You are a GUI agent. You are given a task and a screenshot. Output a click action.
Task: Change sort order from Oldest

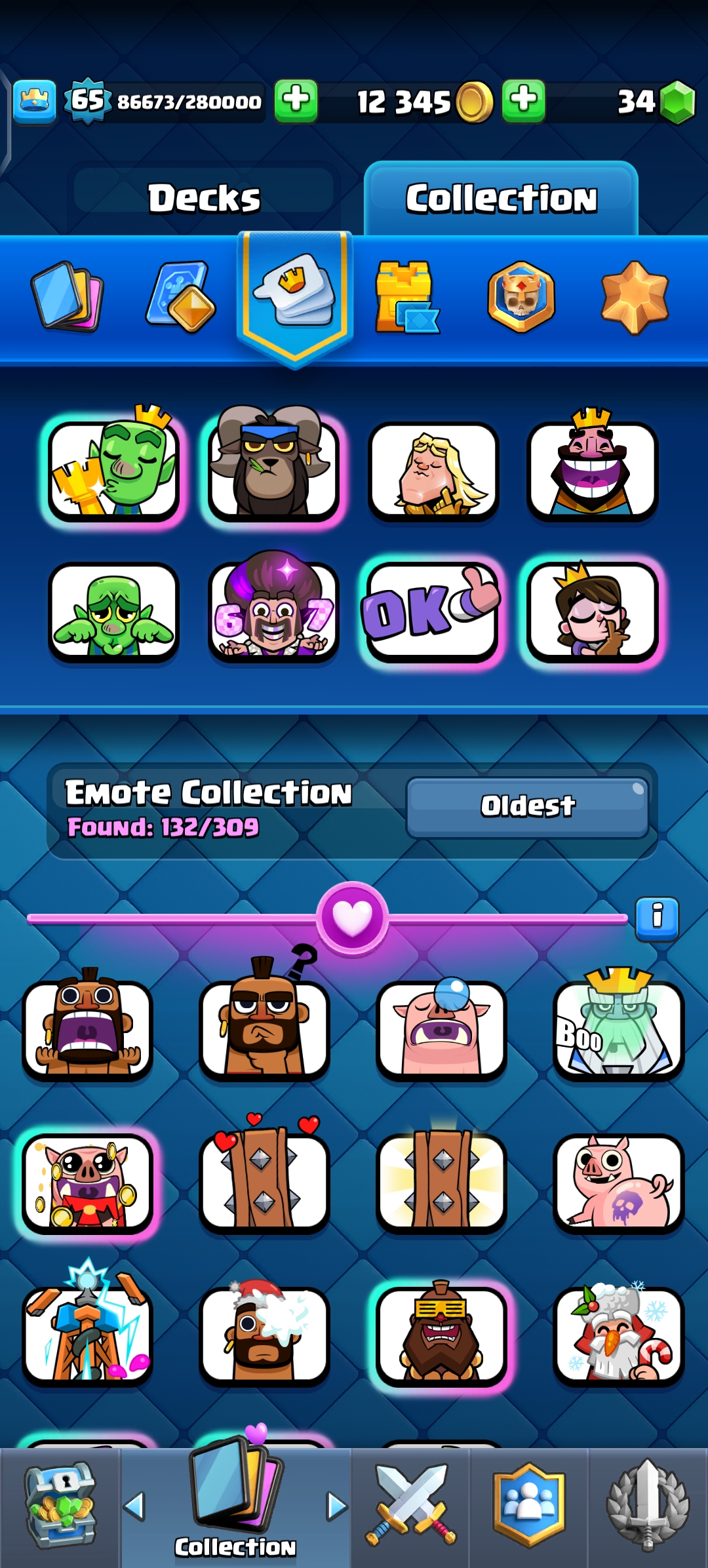pyautogui.click(x=528, y=807)
